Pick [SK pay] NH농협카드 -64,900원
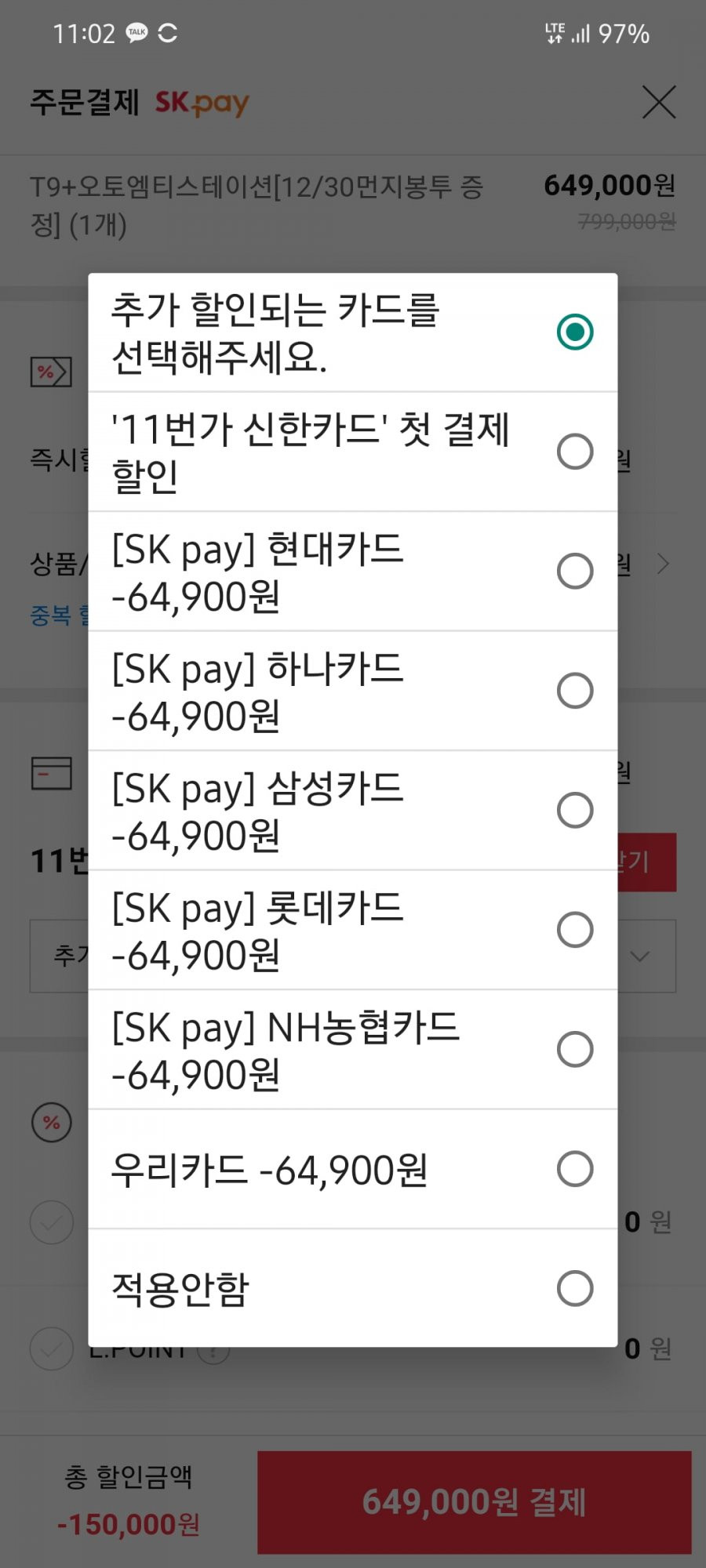 pyautogui.click(x=352, y=1050)
